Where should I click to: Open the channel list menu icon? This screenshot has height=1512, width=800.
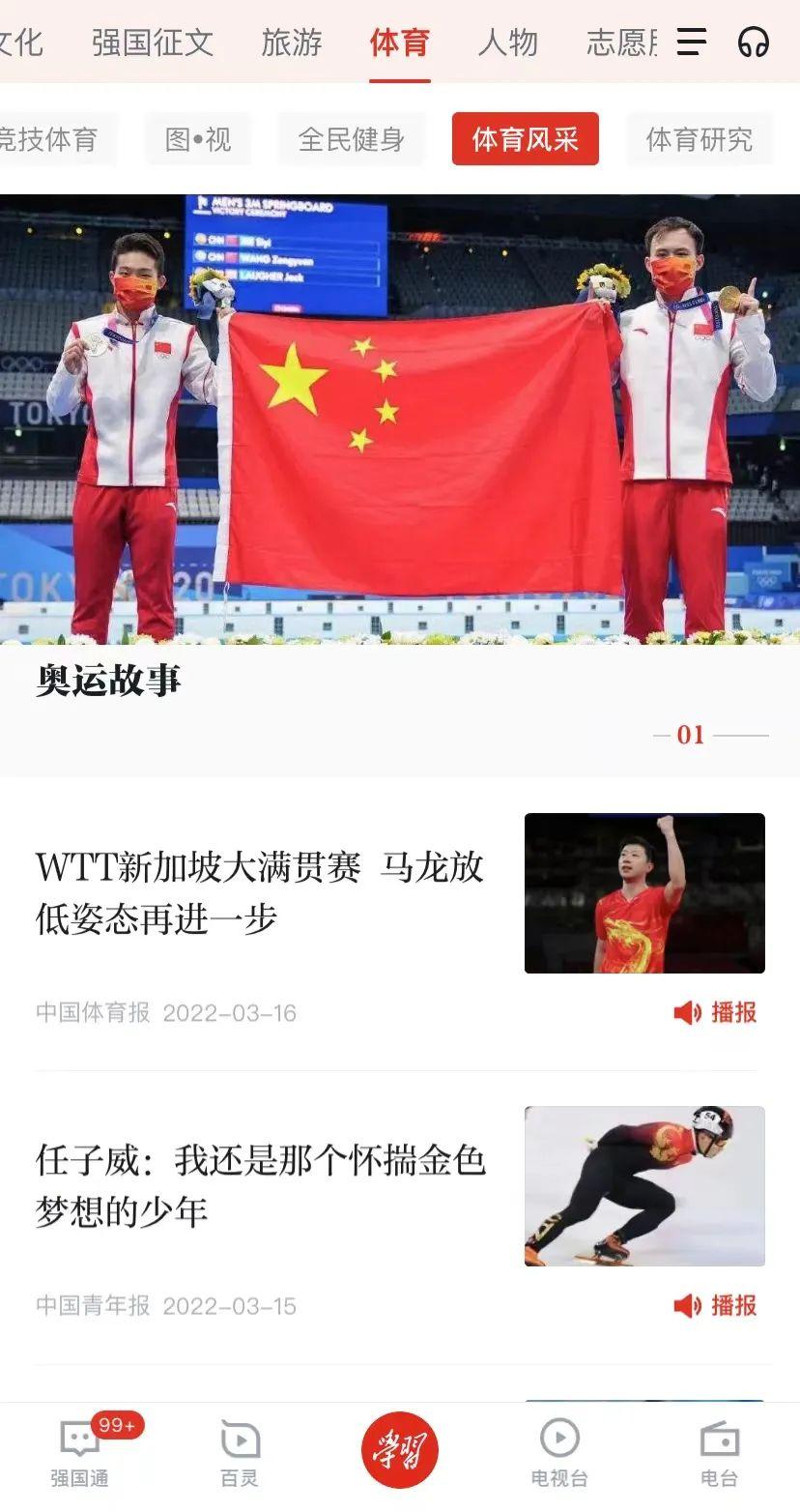click(691, 42)
